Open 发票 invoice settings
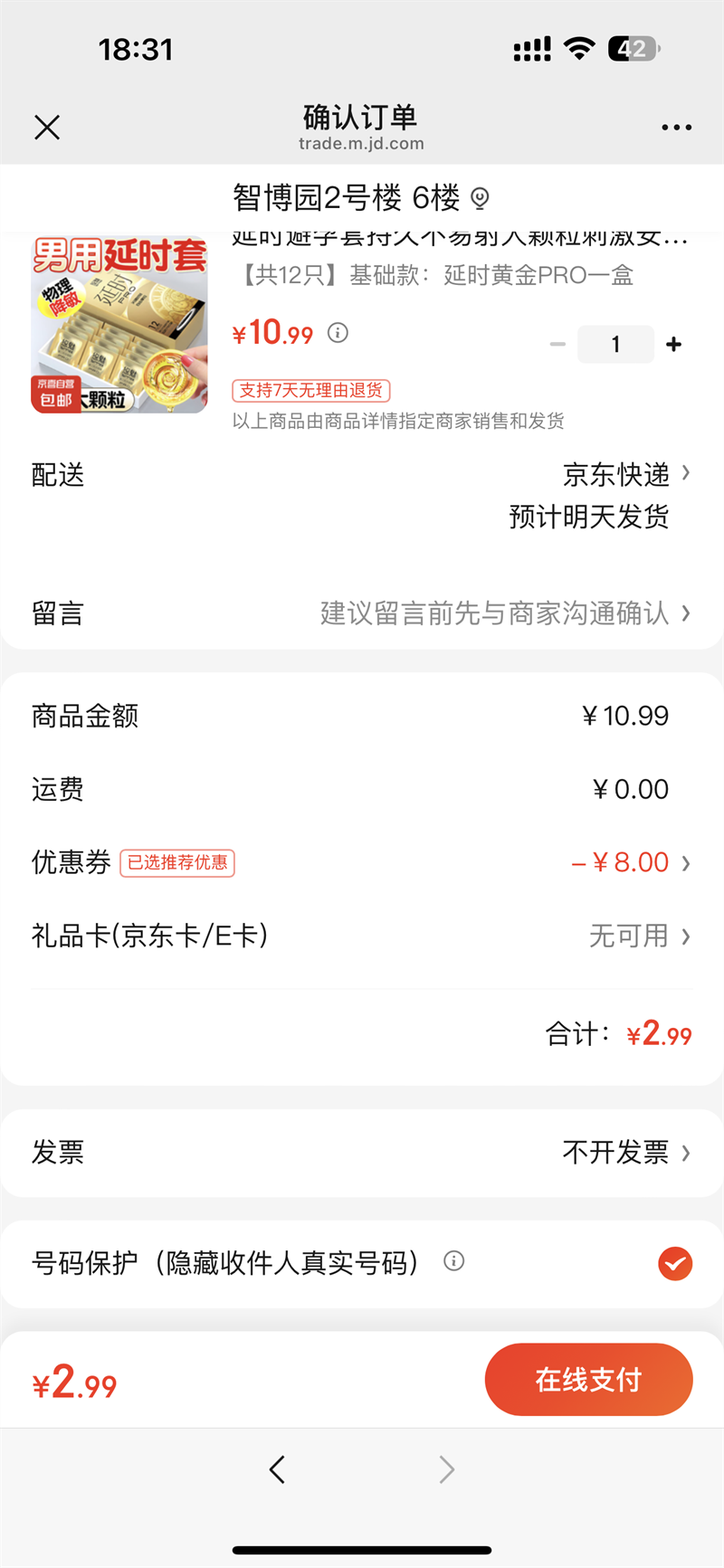This screenshot has height=1568, width=724. pos(624,1152)
